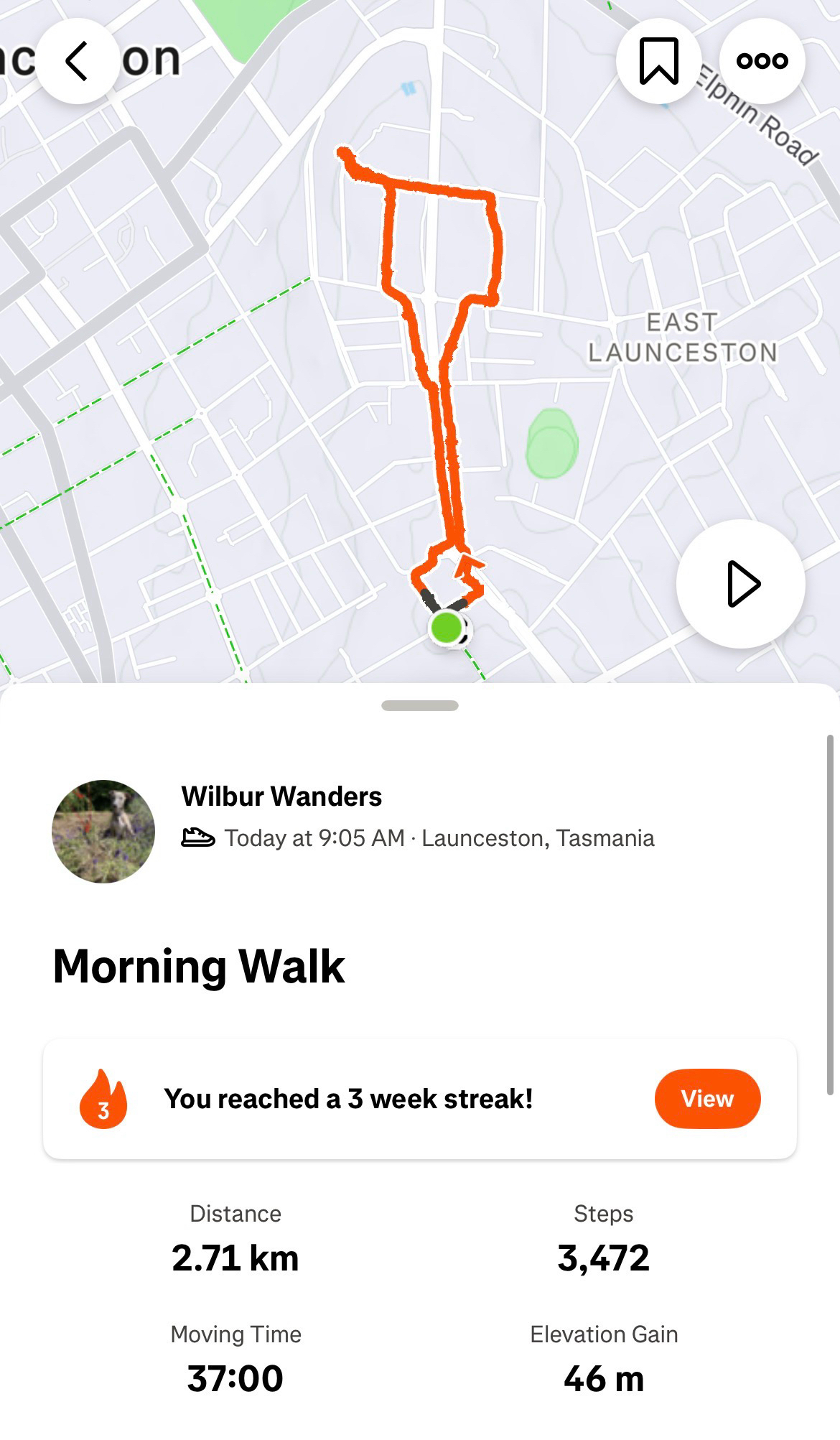The width and height of the screenshot is (840, 1440).
Task: Open the Wilbur Wanders athlete name
Action: [x=281, y=796]
